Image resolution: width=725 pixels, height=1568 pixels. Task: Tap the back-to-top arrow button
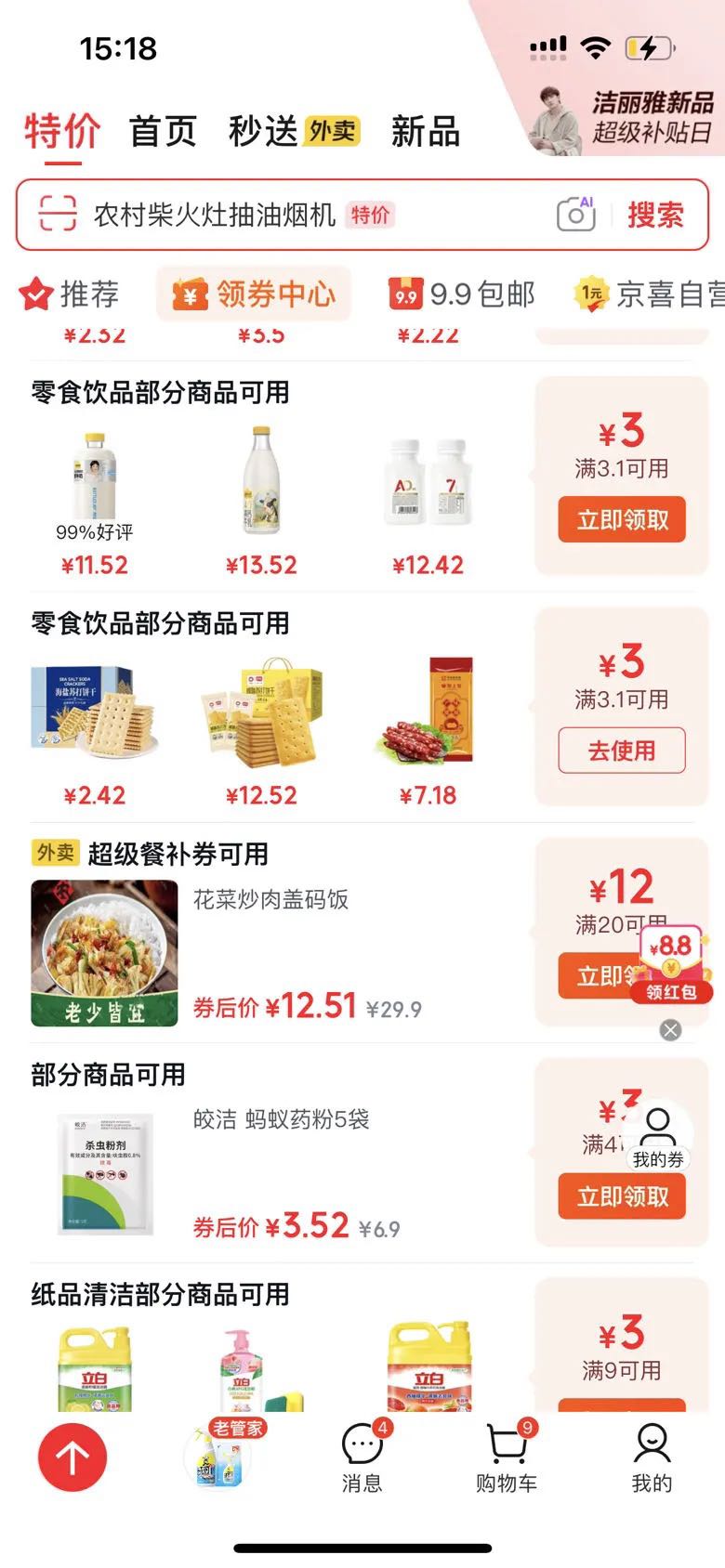coord(72,1458)
